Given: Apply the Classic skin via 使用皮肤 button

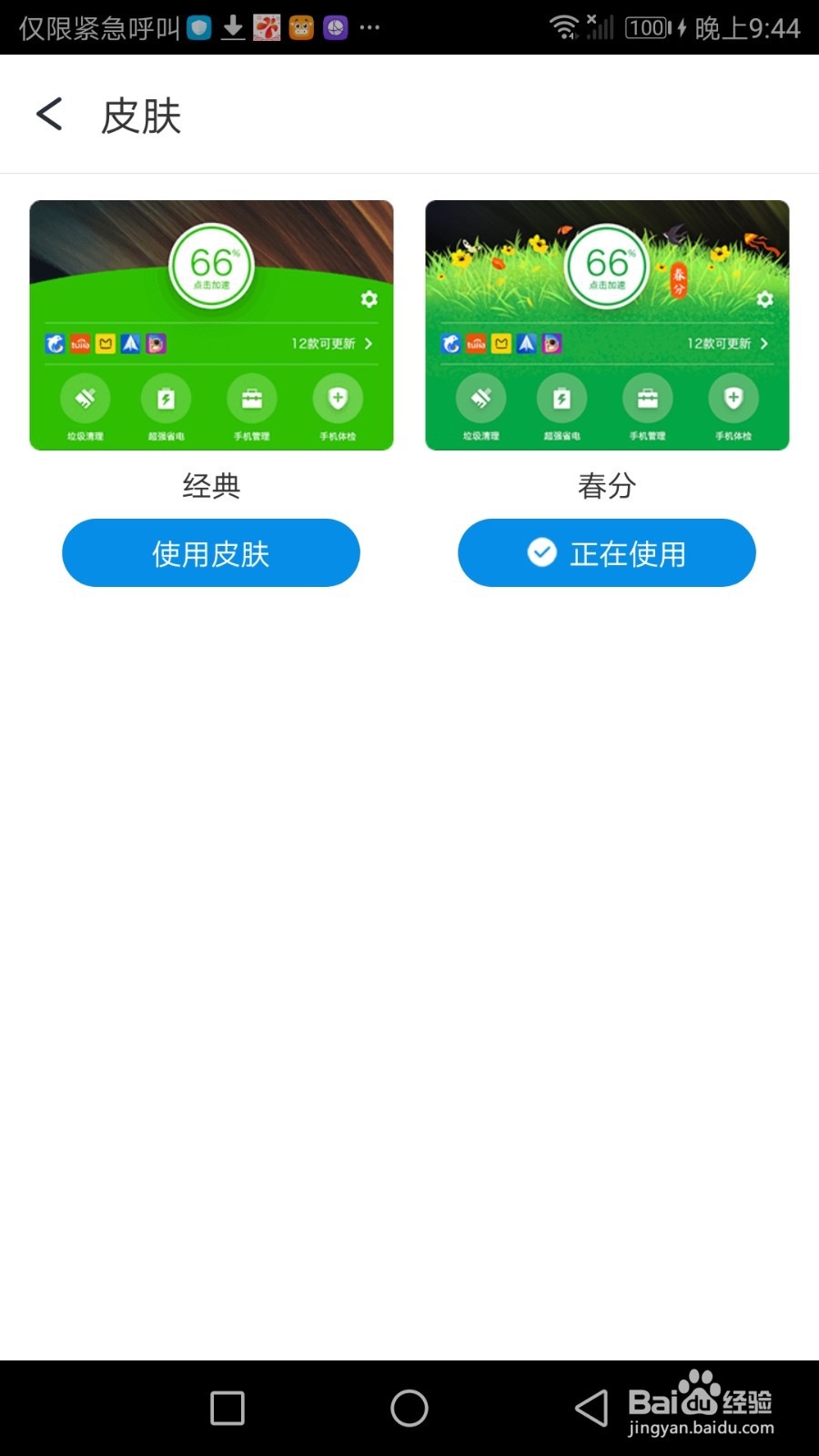Looking at the screenshot, I should click(210, 552).
